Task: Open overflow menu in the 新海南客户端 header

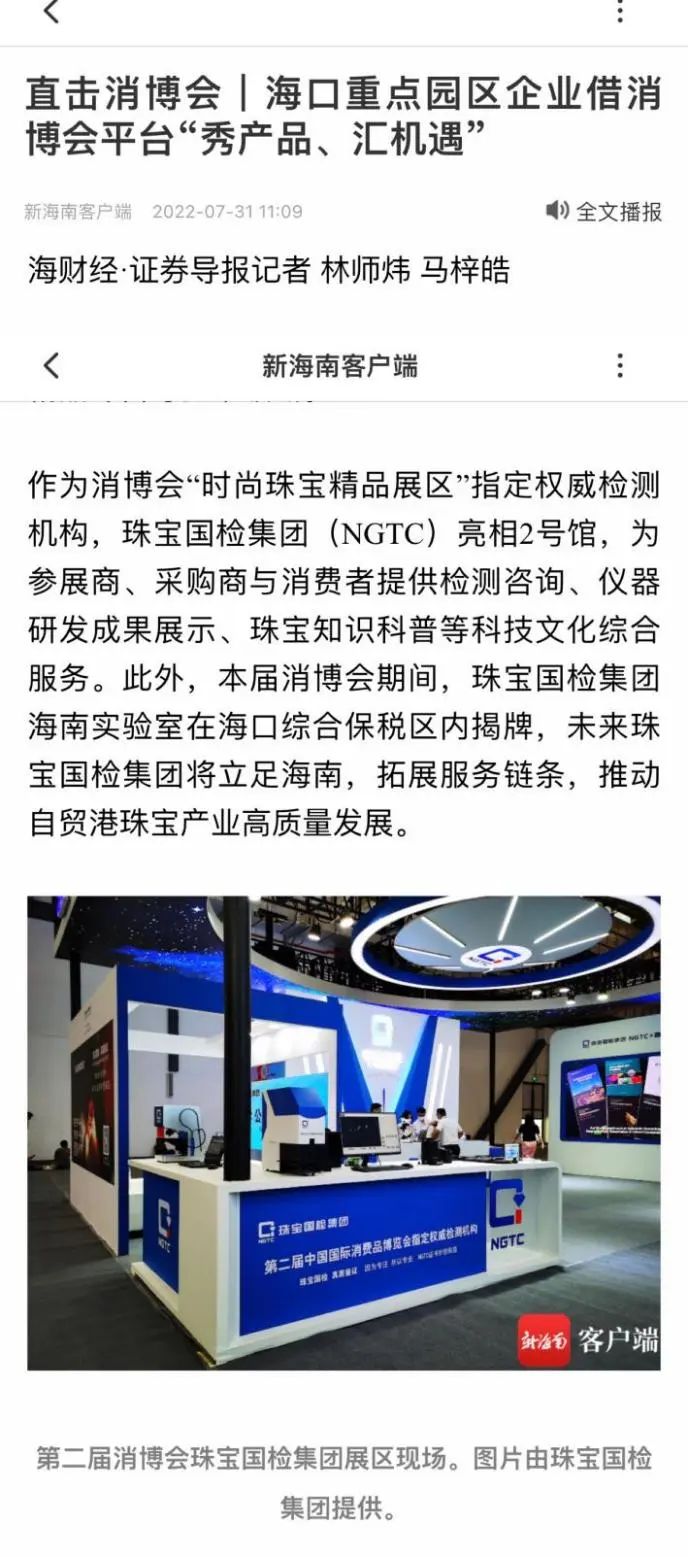Action: click(620, 366)
